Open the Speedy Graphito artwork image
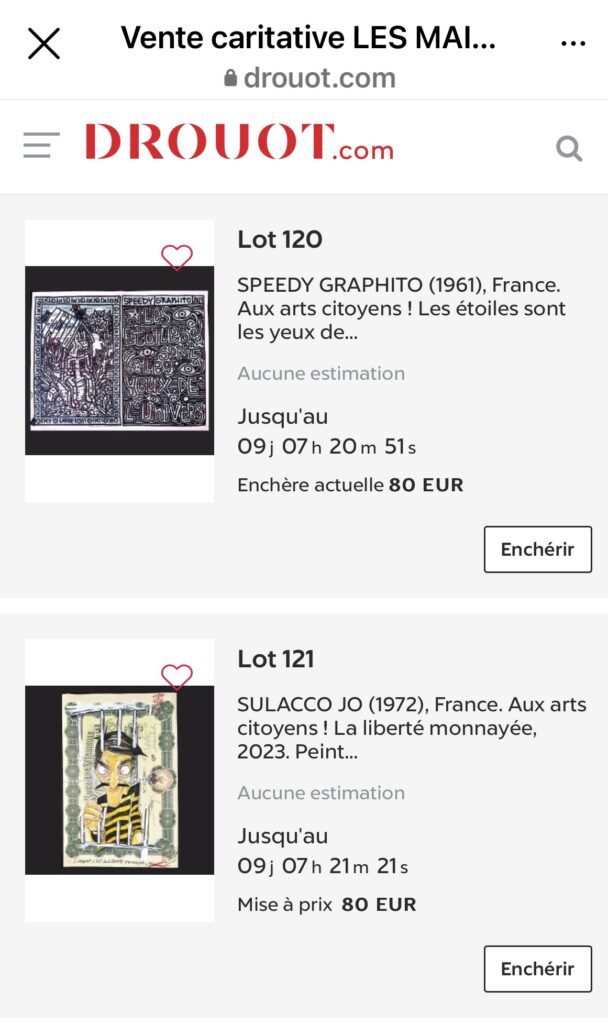The width and height of the screenshot is (608, 1024). click(120, 360)
